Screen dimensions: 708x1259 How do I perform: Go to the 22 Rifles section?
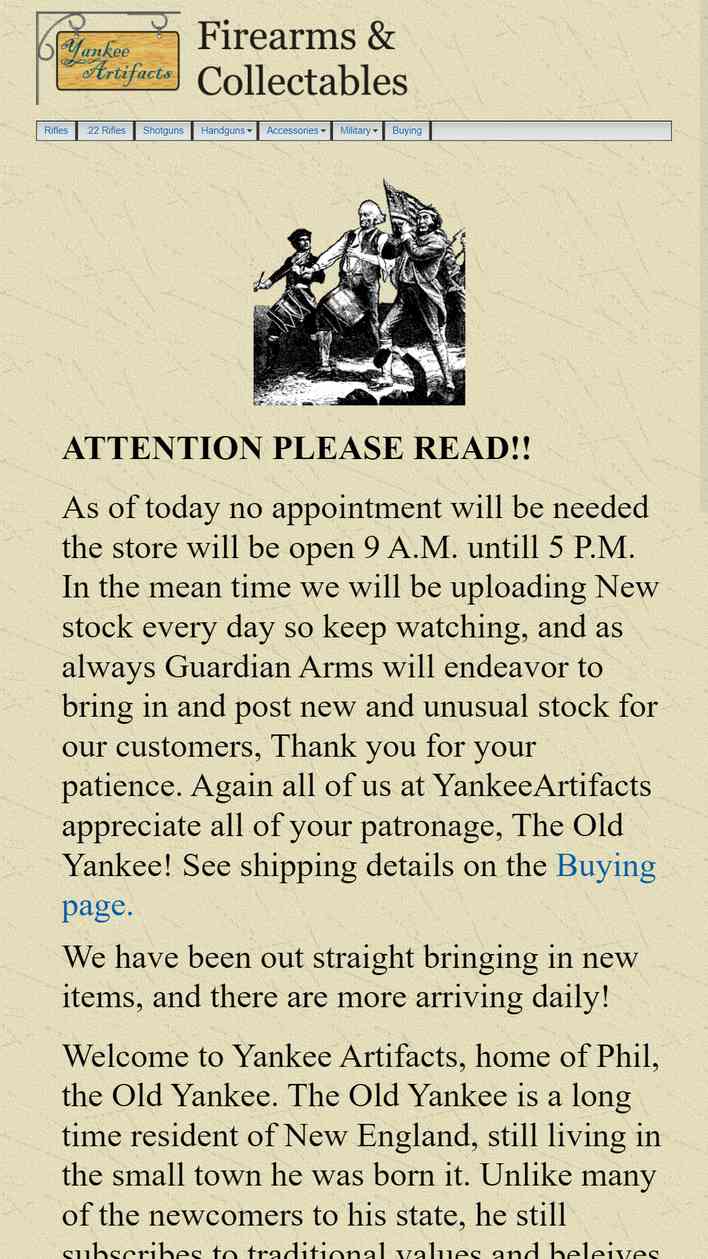click(106, 131)
